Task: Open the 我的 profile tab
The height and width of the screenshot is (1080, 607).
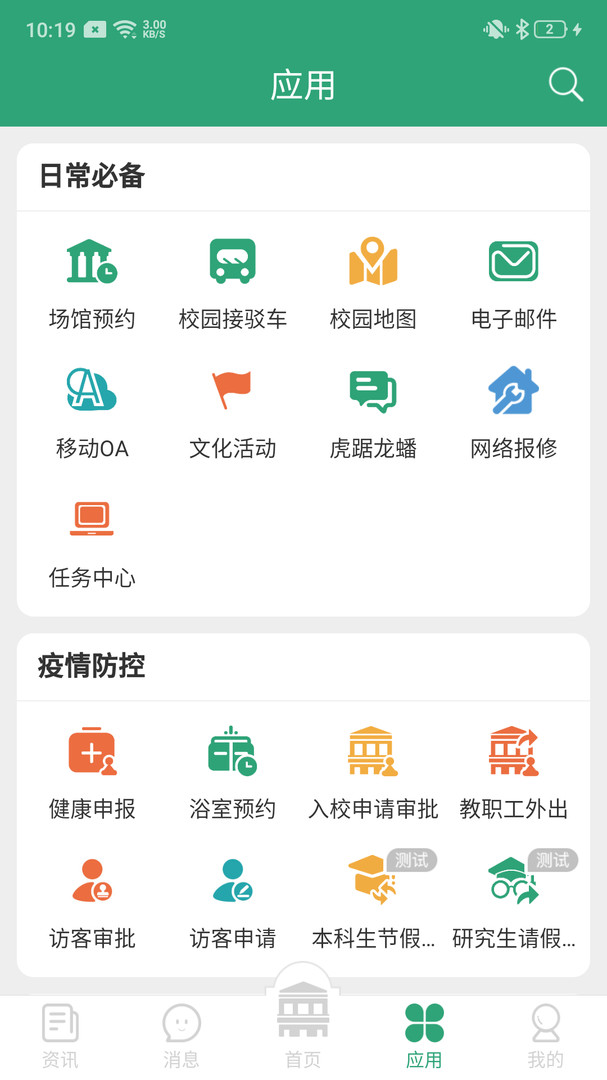Action: pyautogui.click(x=545, y=1035)
